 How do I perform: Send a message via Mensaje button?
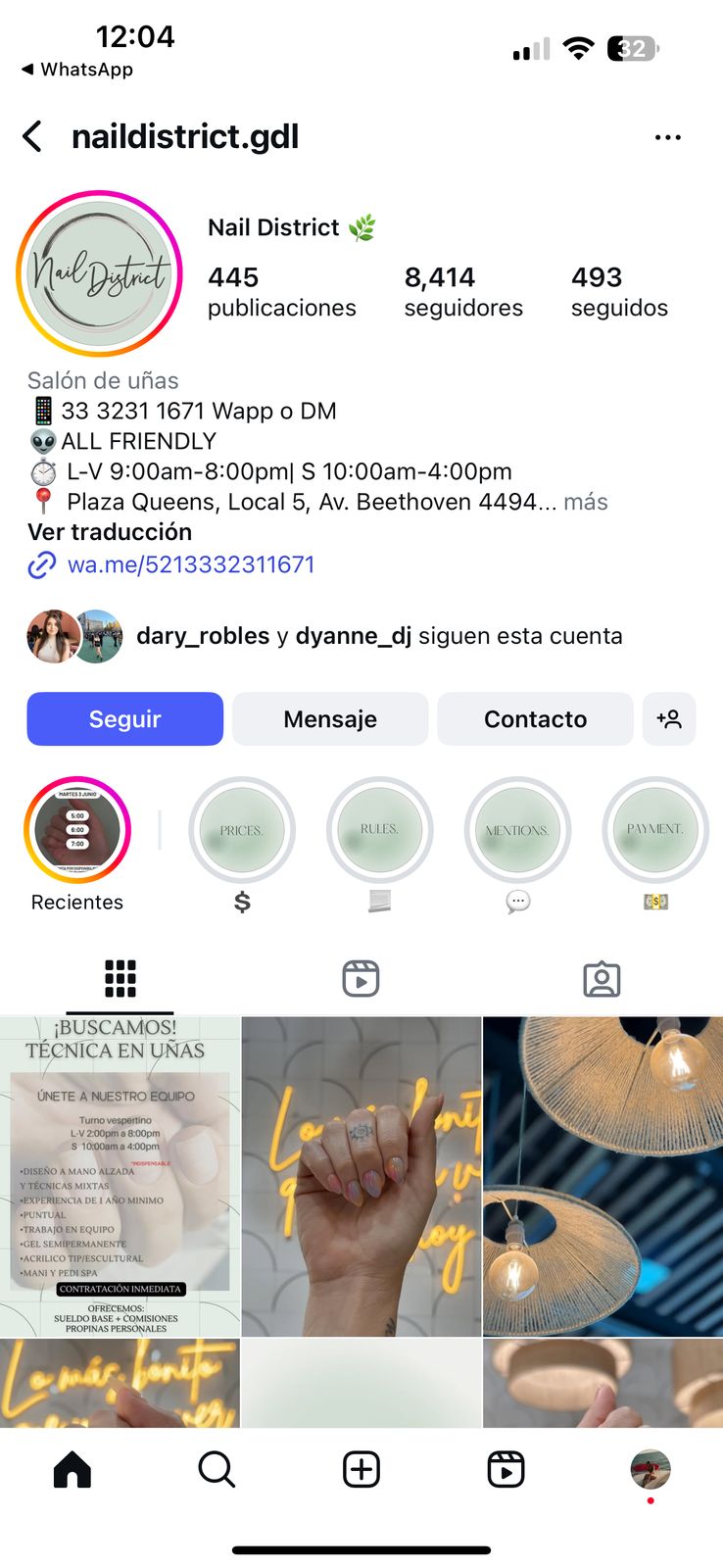click(330, 719)
